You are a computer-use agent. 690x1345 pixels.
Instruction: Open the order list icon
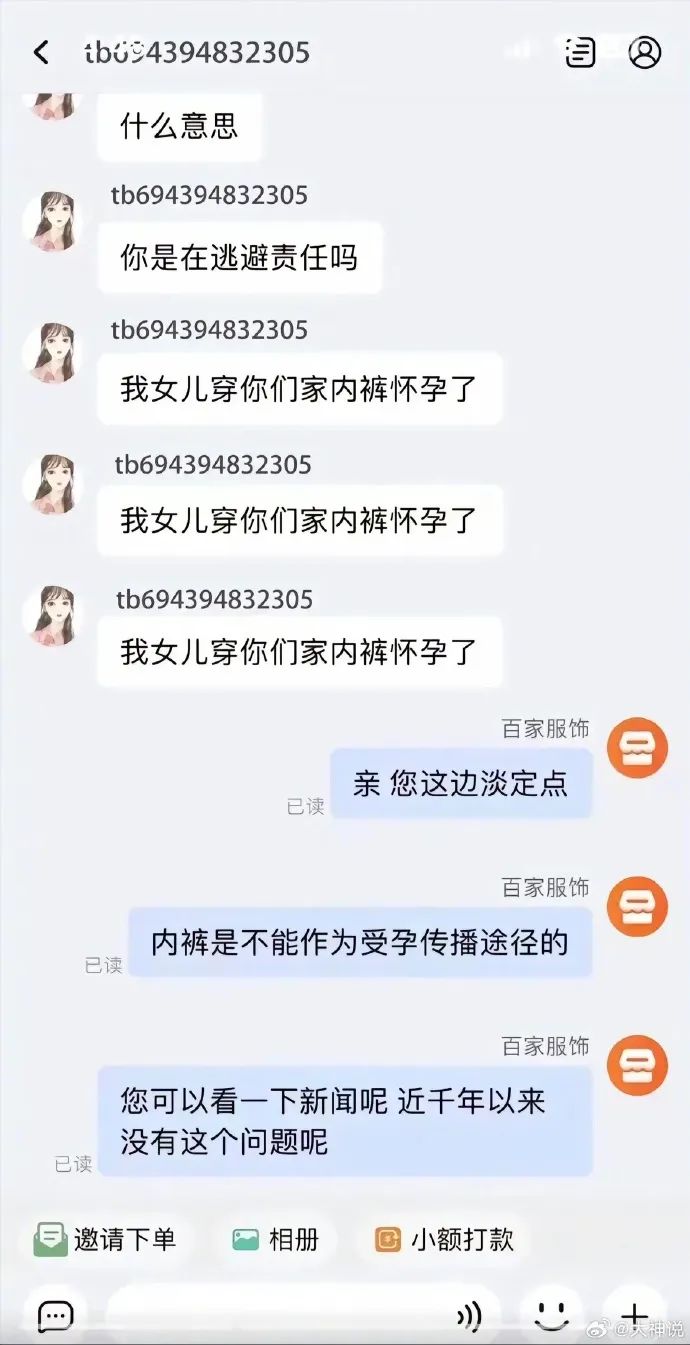click(580, 52)
